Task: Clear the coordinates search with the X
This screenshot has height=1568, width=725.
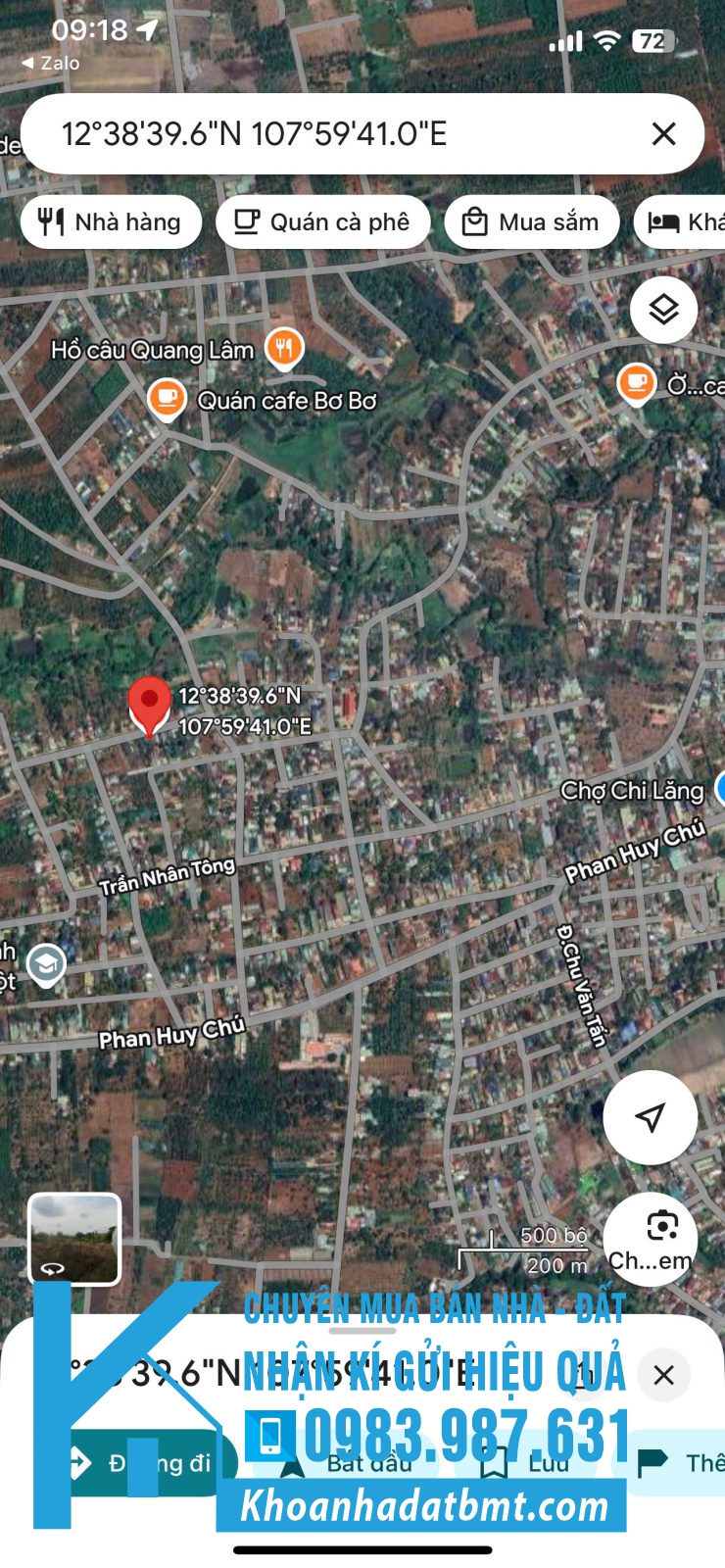Action: tap(663, 134)
